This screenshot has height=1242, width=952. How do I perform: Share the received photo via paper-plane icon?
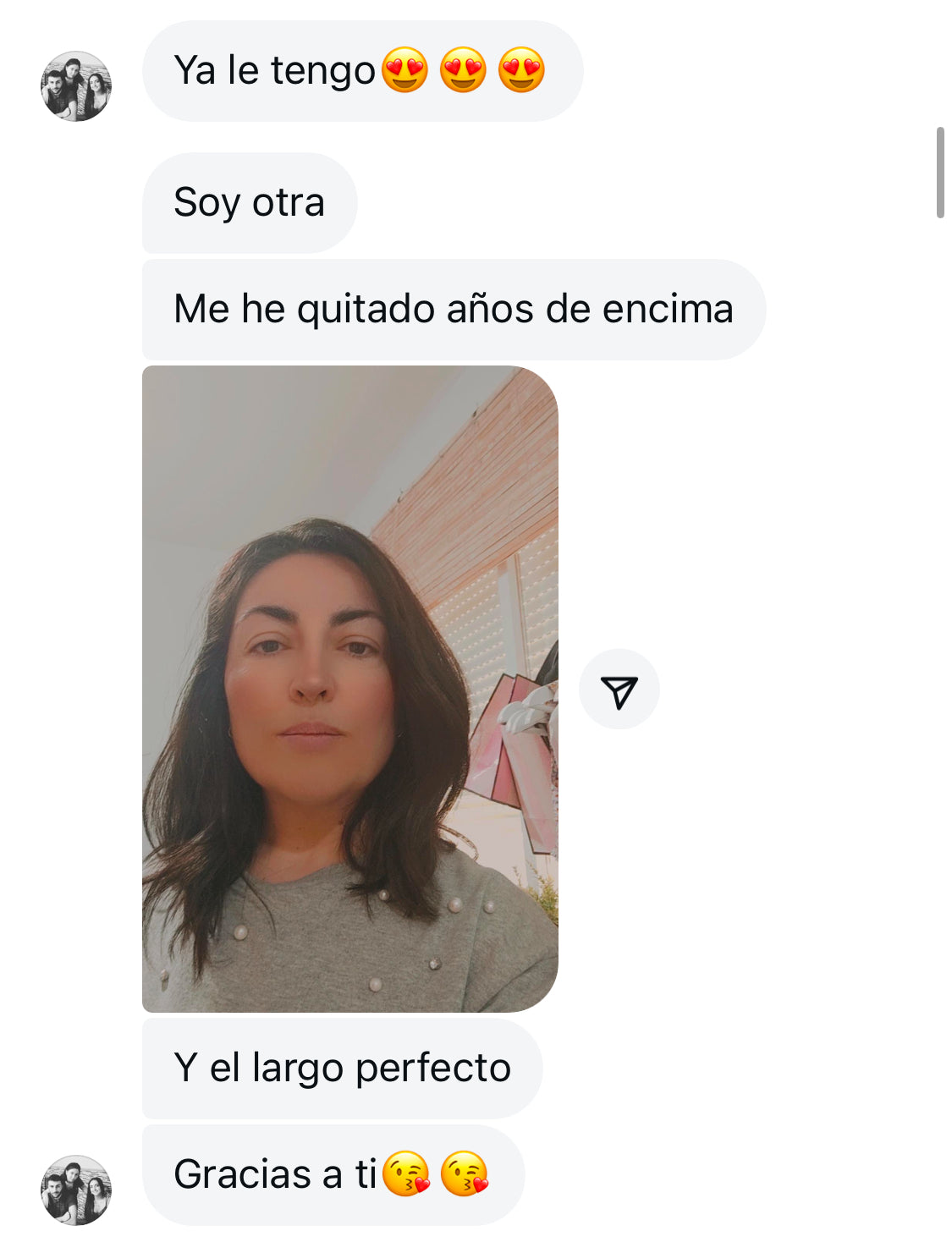(619, 690)
